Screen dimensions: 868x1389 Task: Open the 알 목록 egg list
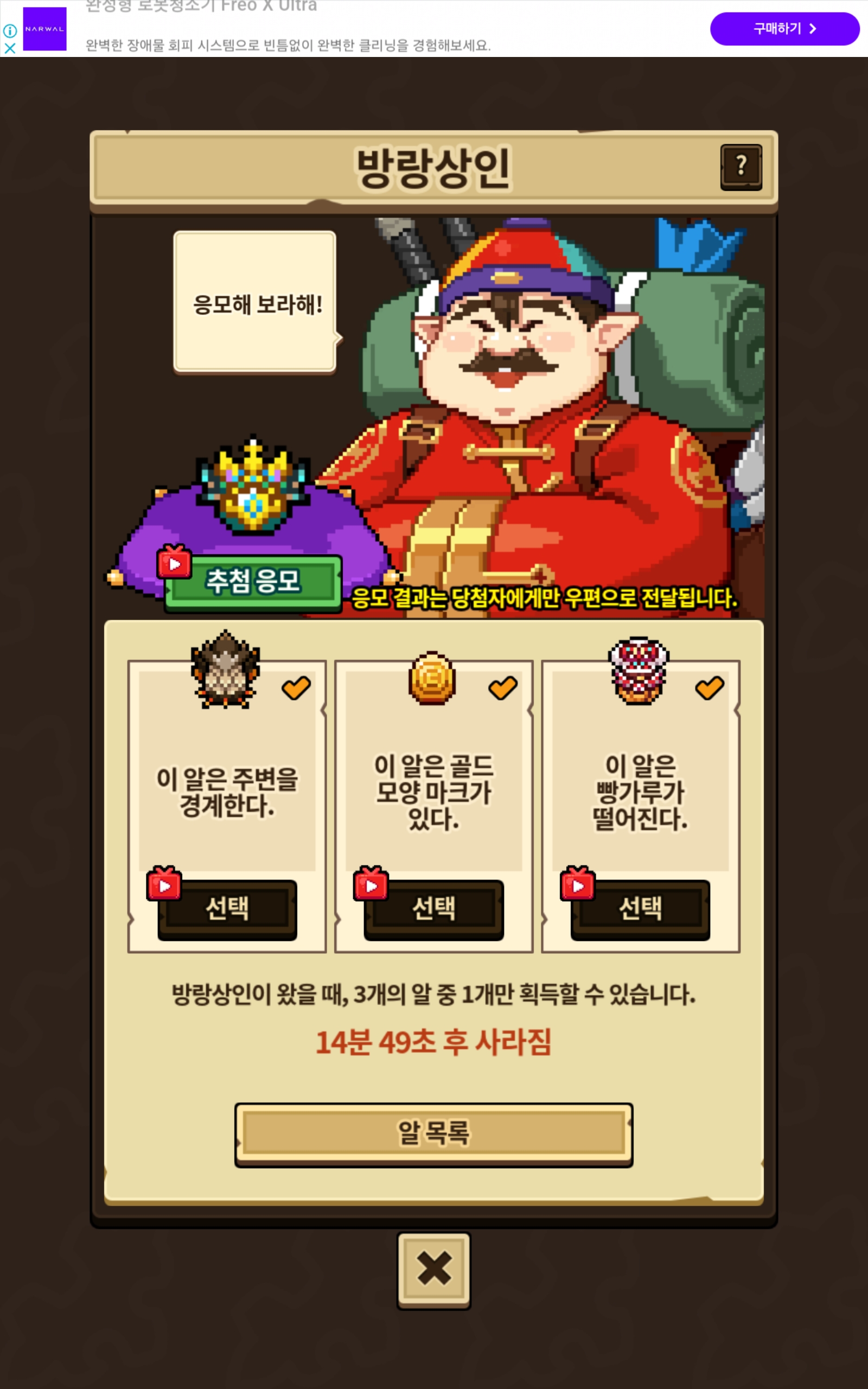pos(433,1133)
